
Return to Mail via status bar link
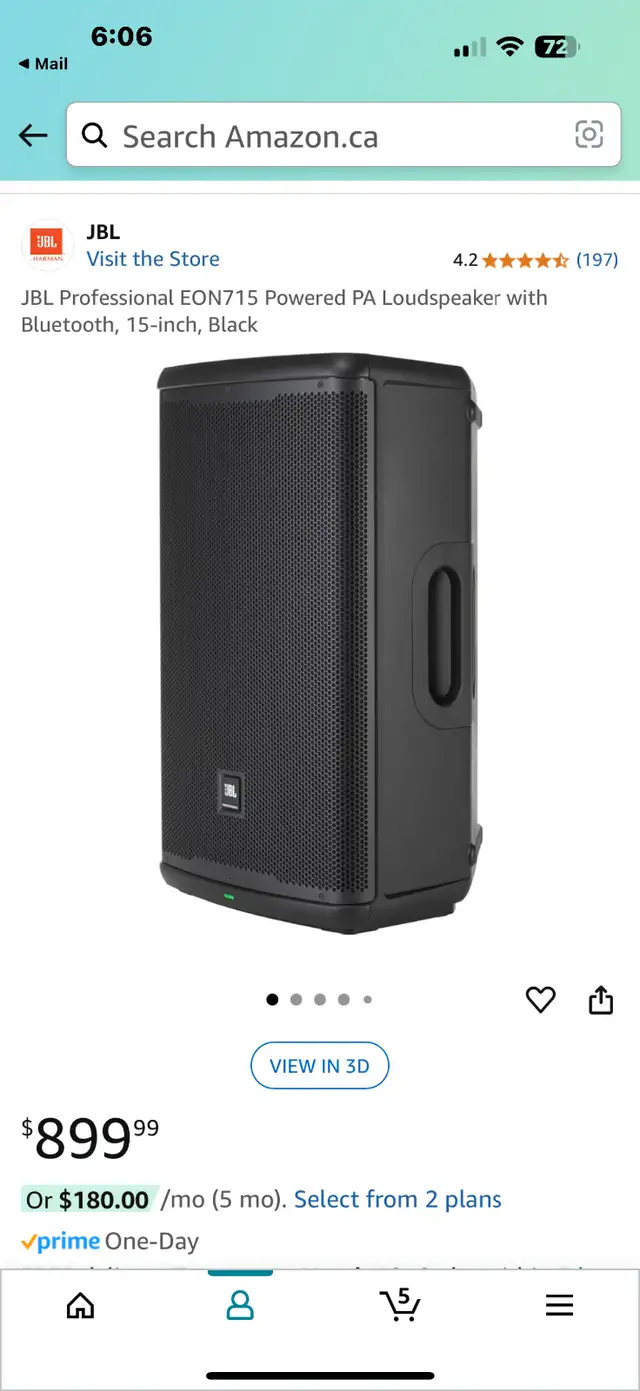pos(43,63)
